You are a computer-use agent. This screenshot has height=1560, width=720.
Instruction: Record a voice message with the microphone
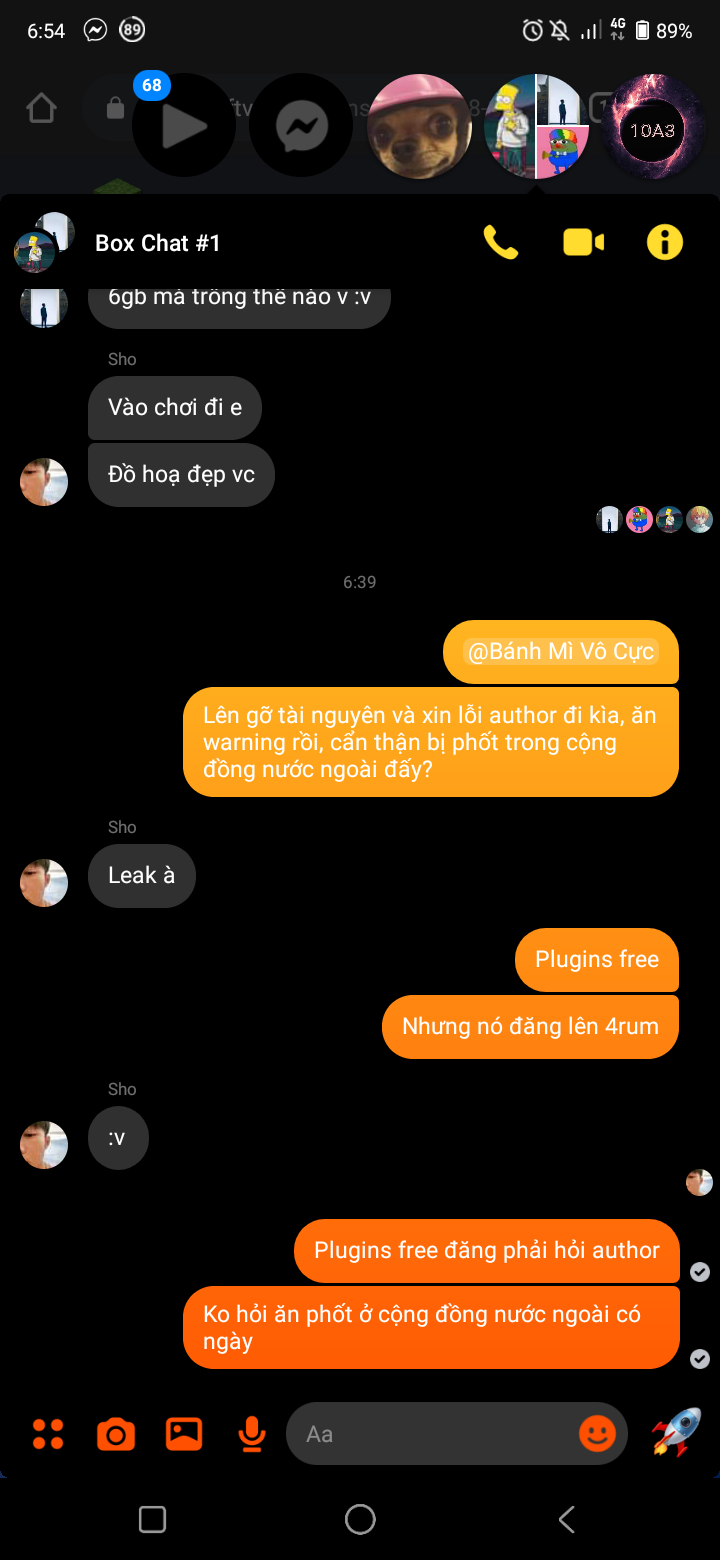(252, 1434)
